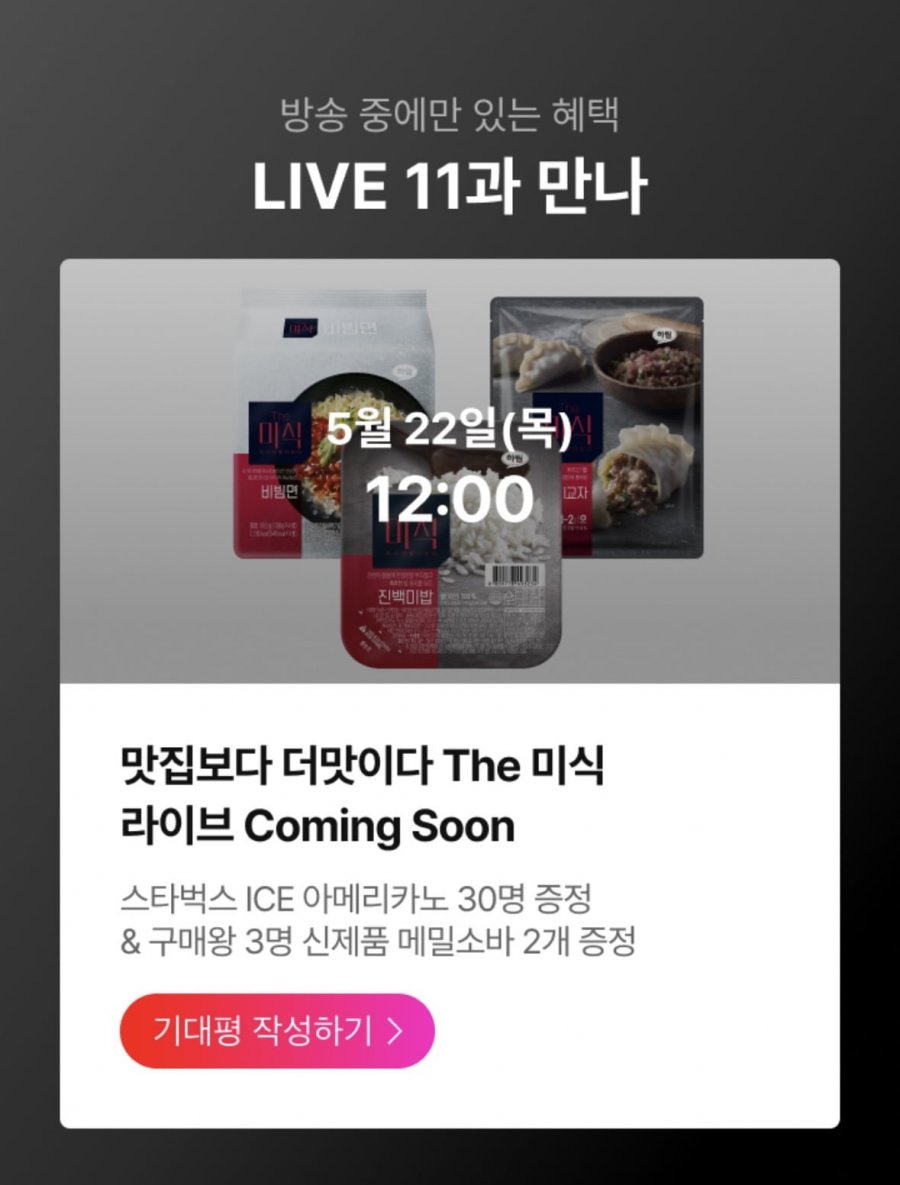900x1185 pixels.
Task: Open The 미식 live broadcast preview image
Action: pyautogui.click(x=449, y=470)
